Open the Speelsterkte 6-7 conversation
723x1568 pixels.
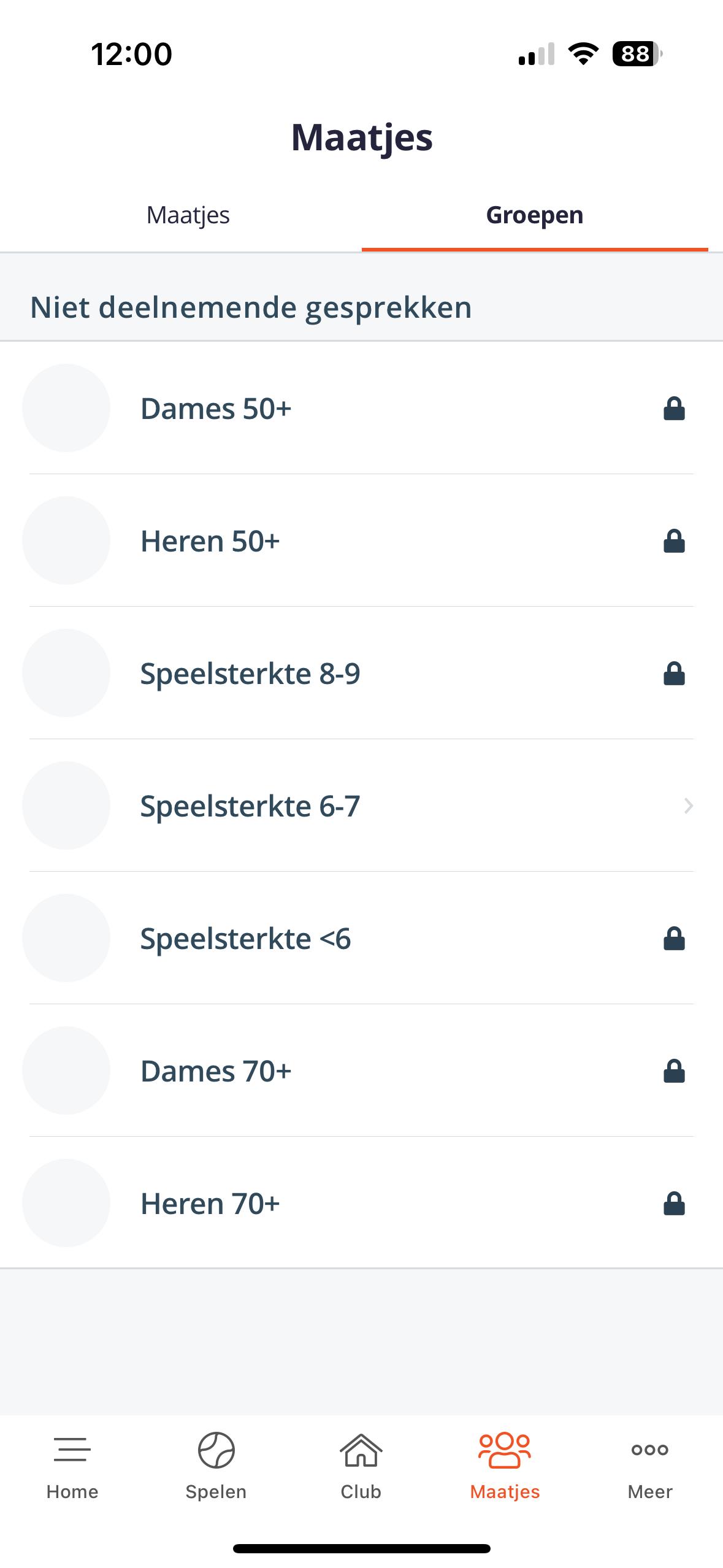361,805
